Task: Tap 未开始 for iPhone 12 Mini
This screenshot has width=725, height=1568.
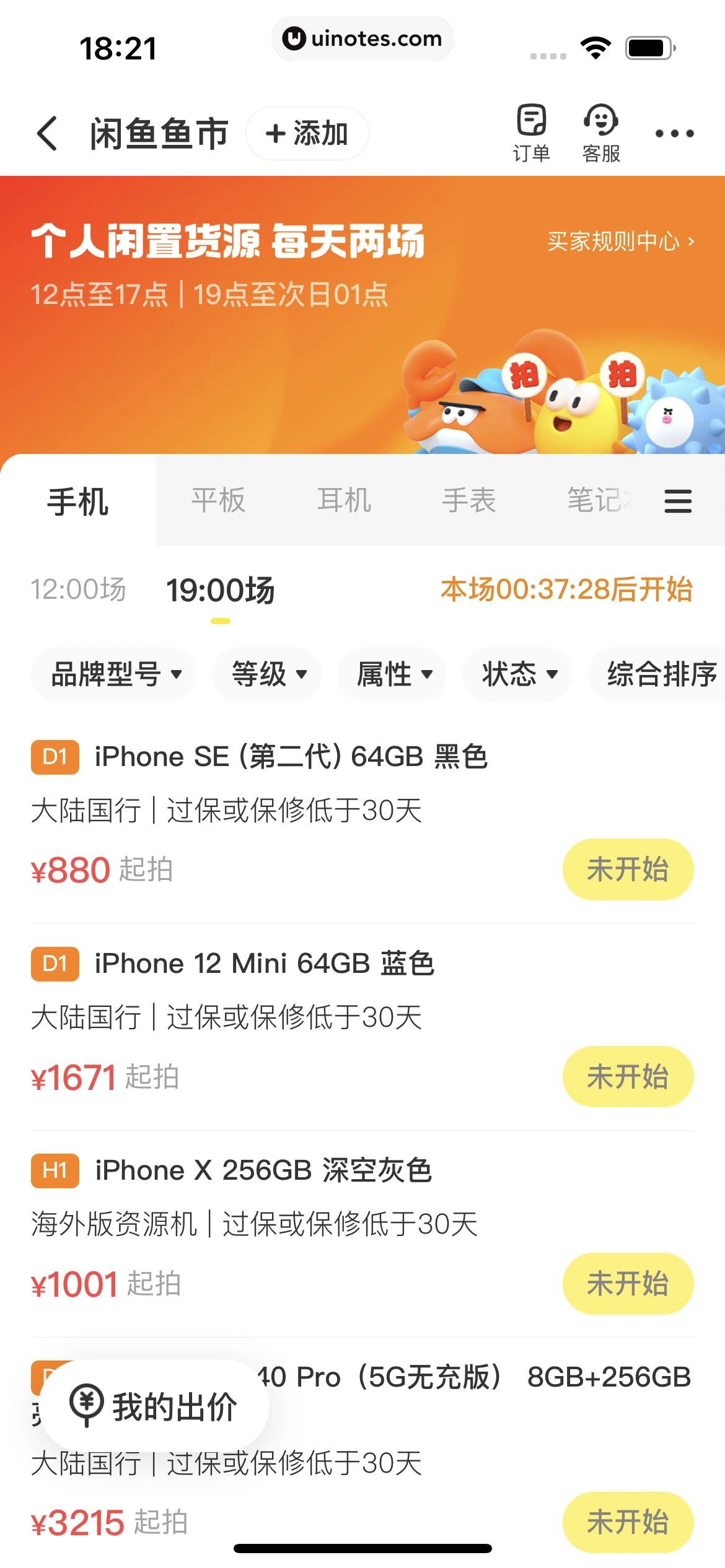Action: click(627, 1076)
